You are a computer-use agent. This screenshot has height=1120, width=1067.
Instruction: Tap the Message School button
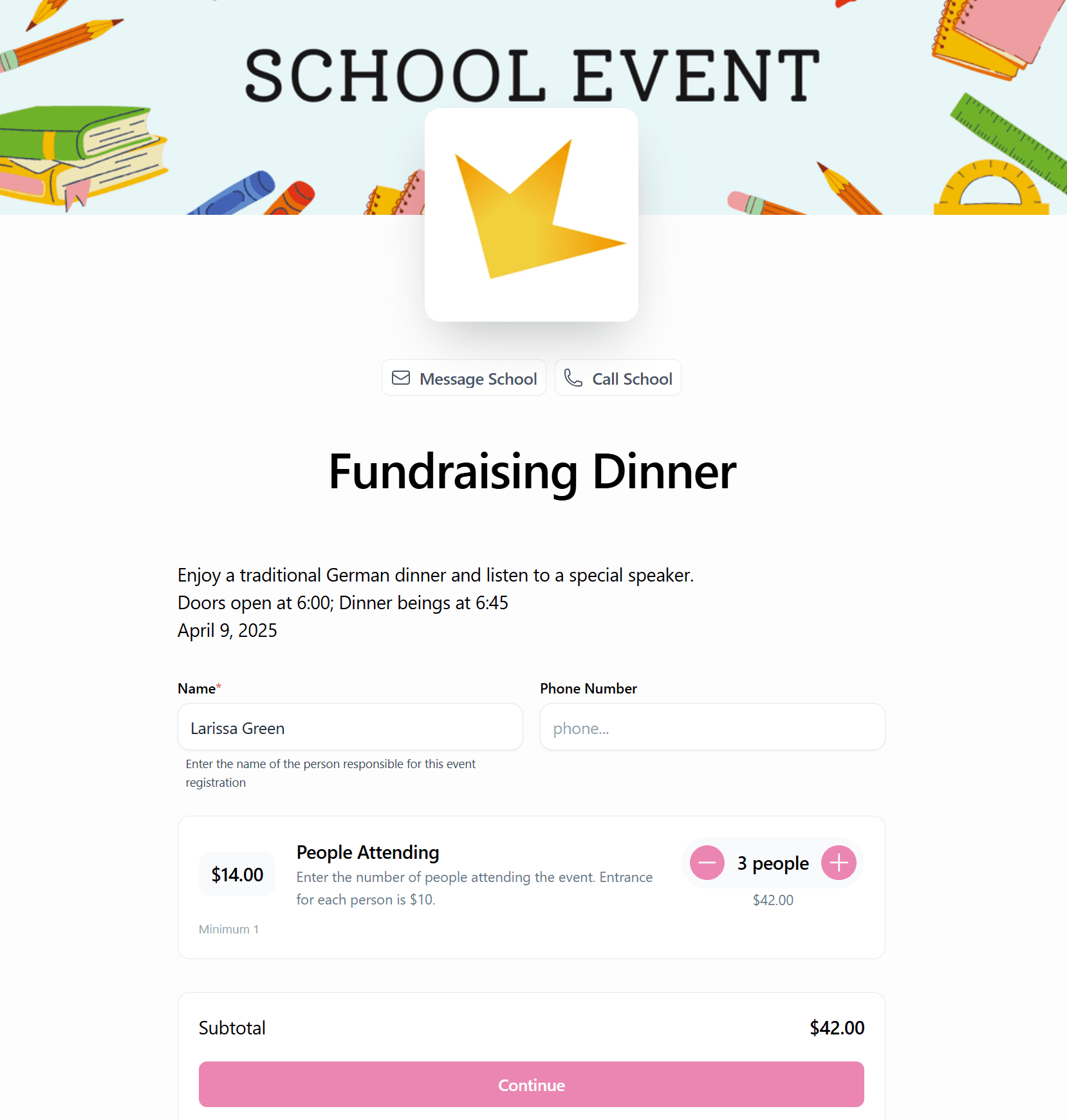pos(464,378)
